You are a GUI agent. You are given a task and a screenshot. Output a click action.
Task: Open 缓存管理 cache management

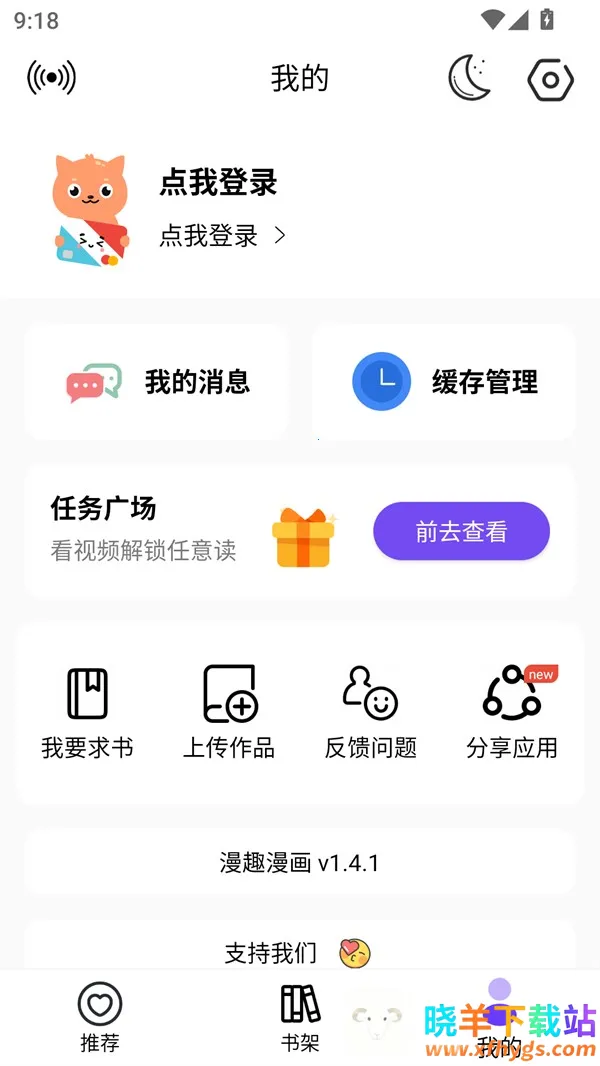point(444,382)
